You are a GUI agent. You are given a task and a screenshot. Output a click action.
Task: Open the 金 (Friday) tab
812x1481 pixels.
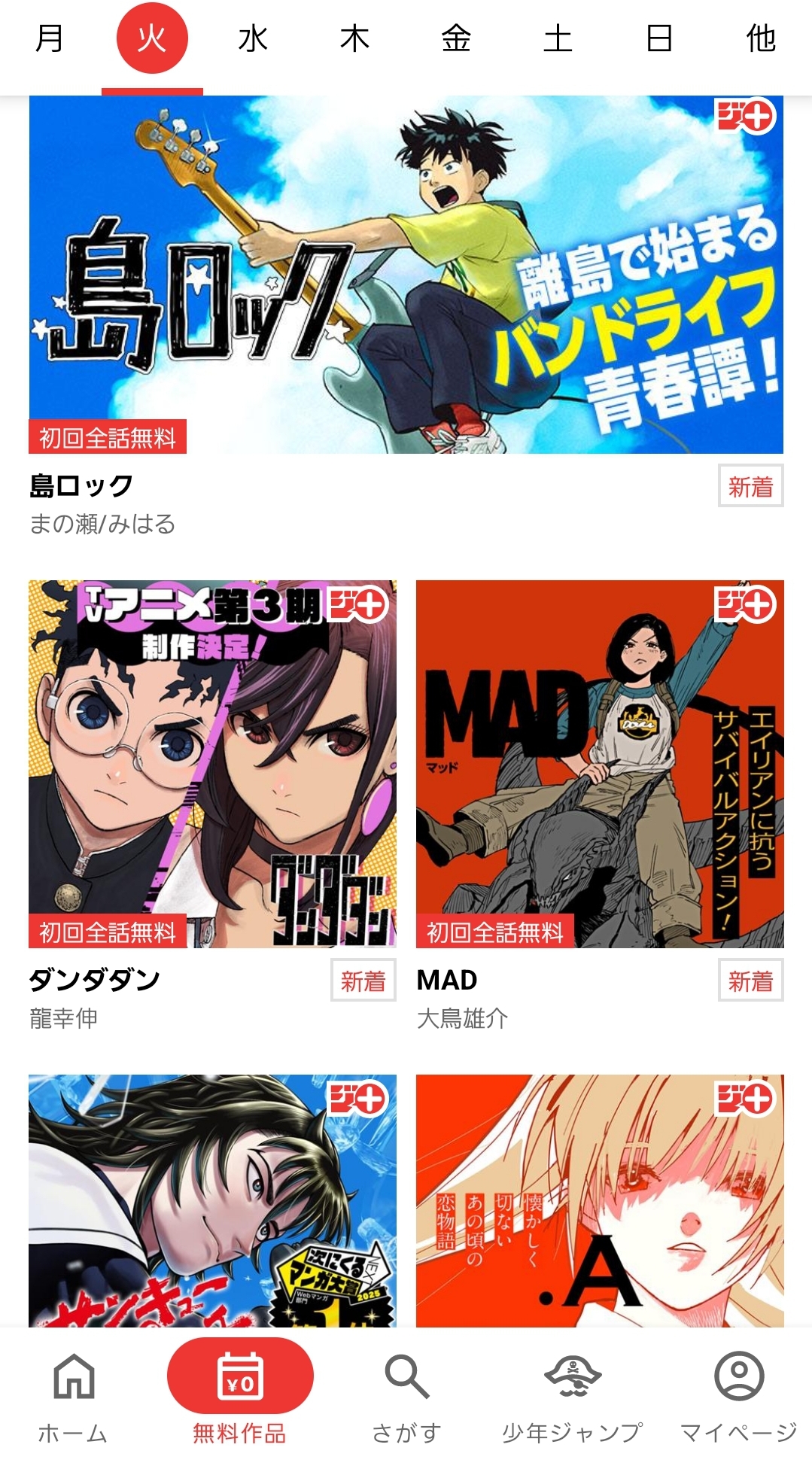coord(456,39)
